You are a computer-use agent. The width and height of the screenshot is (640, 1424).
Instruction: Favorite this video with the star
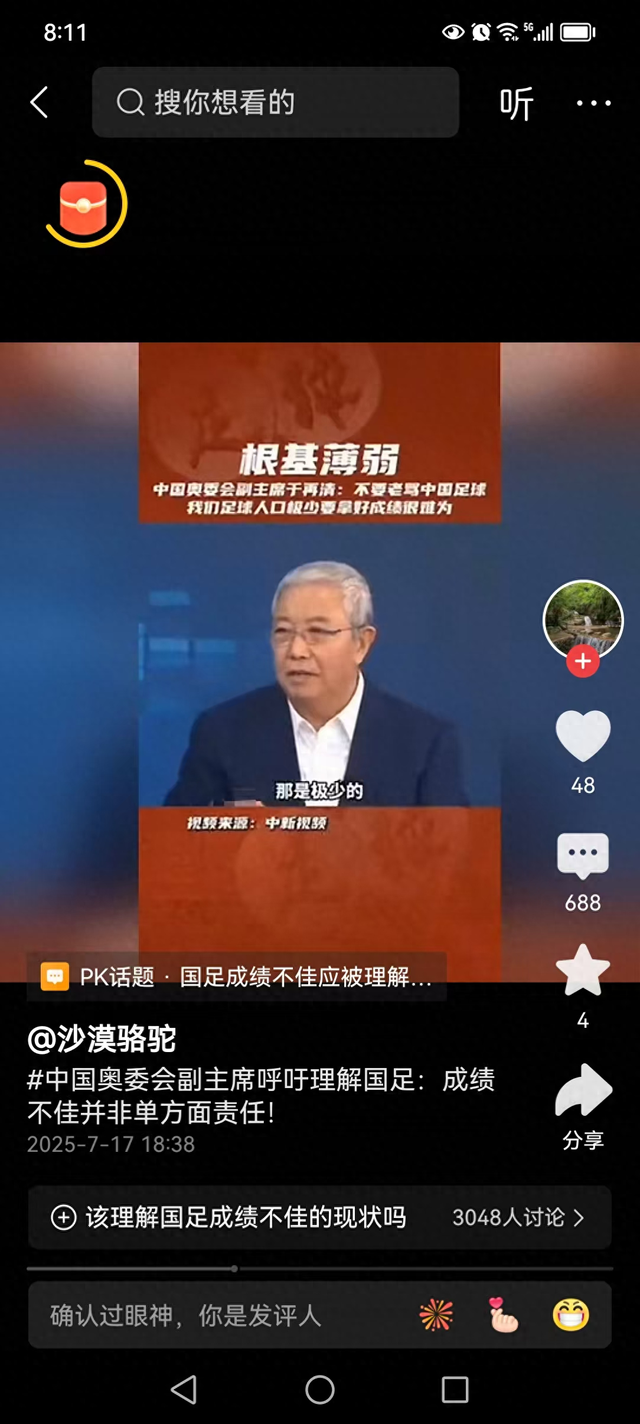583,972
